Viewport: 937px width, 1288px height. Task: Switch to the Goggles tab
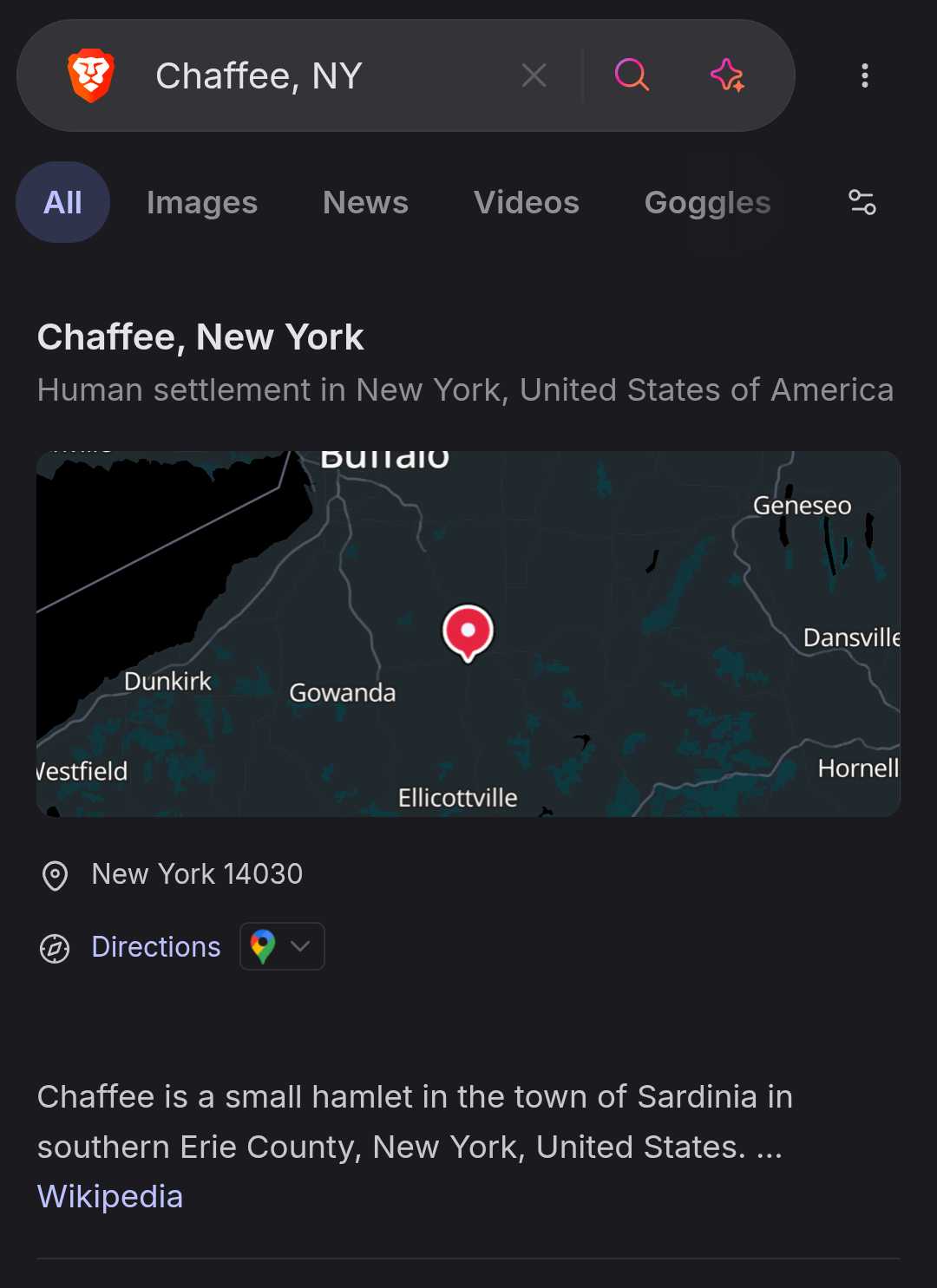[707, 202]
